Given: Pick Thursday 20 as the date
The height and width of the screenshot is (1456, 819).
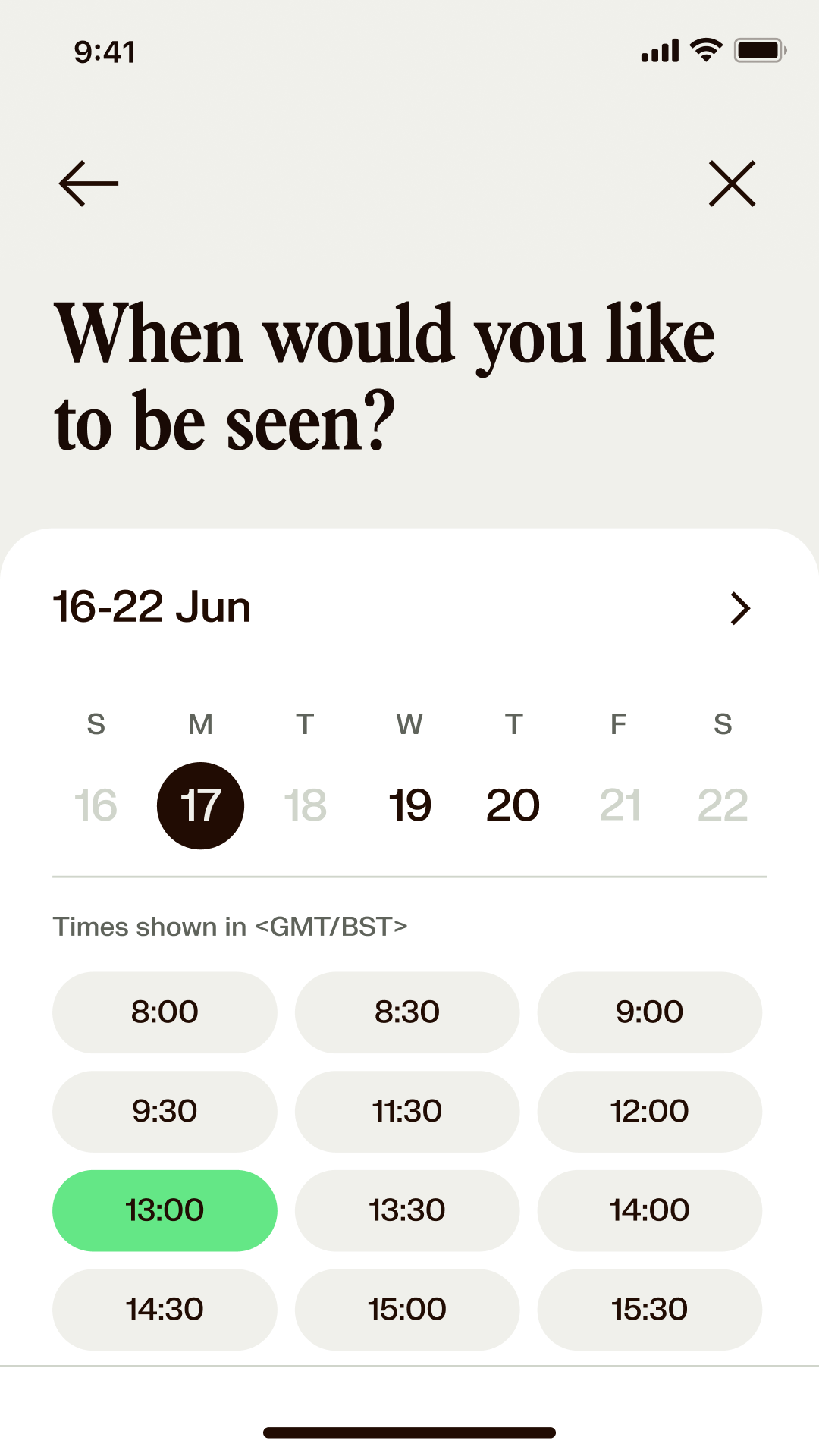Looking at the screenshot, I should [513, 805].
